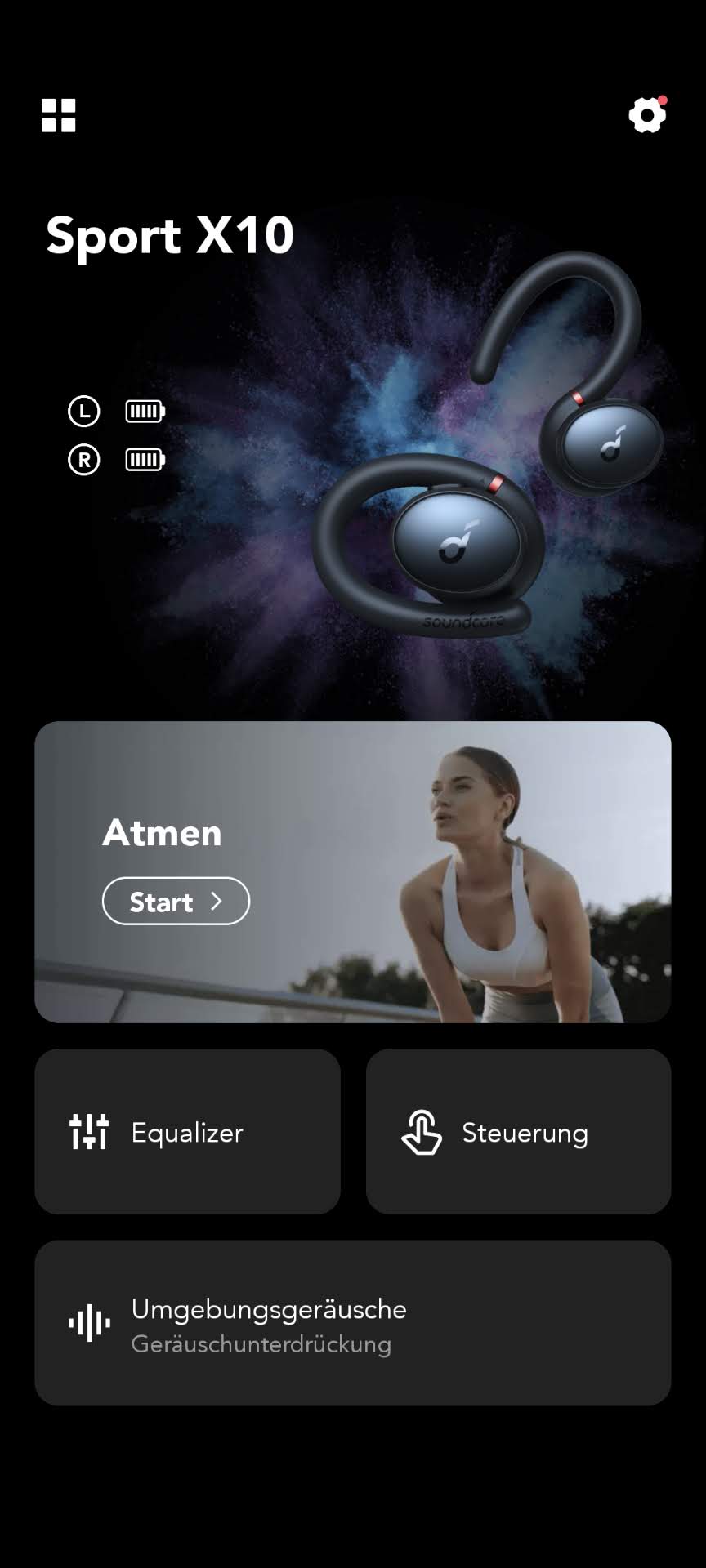Open the settings gear
Screen dimensions: 706x1568
pos(646,115)
